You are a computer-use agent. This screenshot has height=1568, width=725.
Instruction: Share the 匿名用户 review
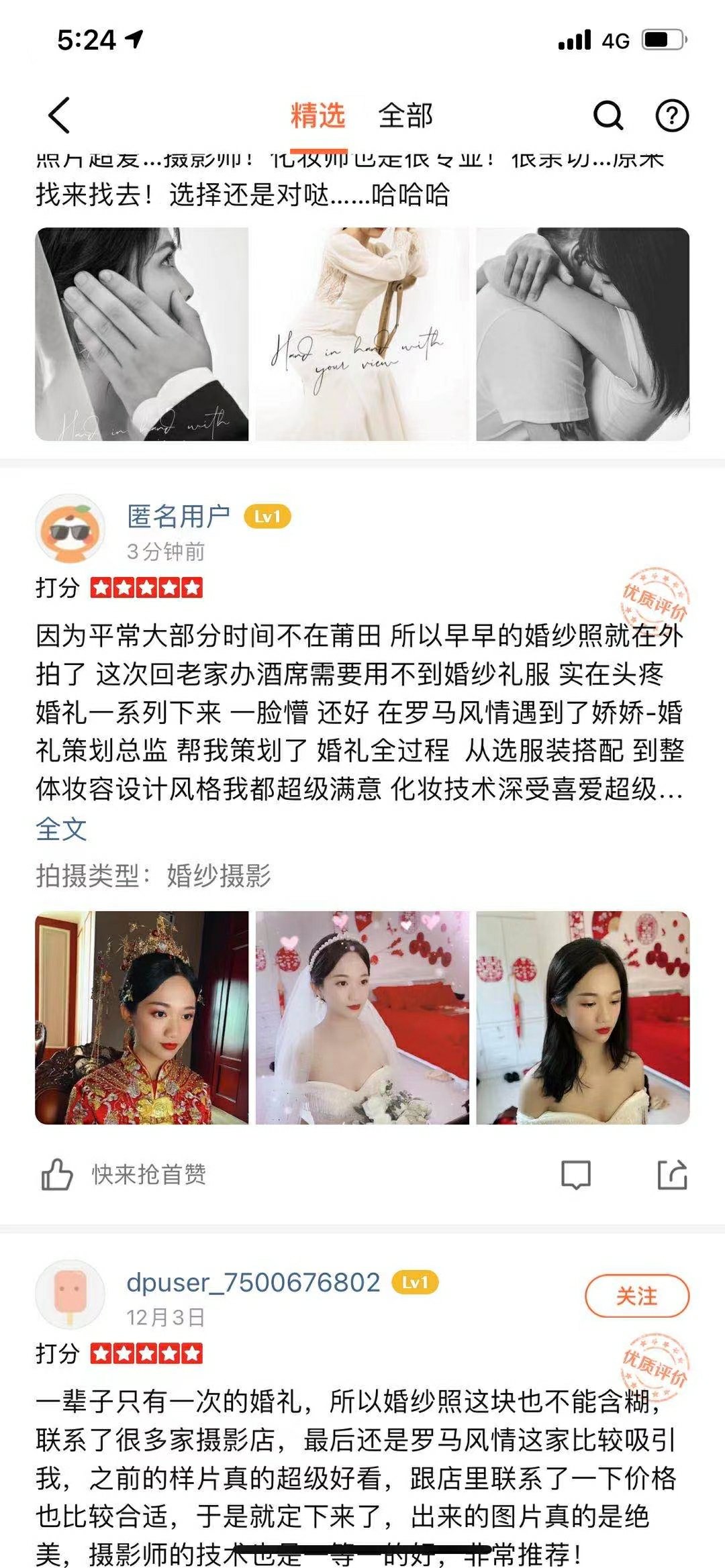click(672, 1175)
